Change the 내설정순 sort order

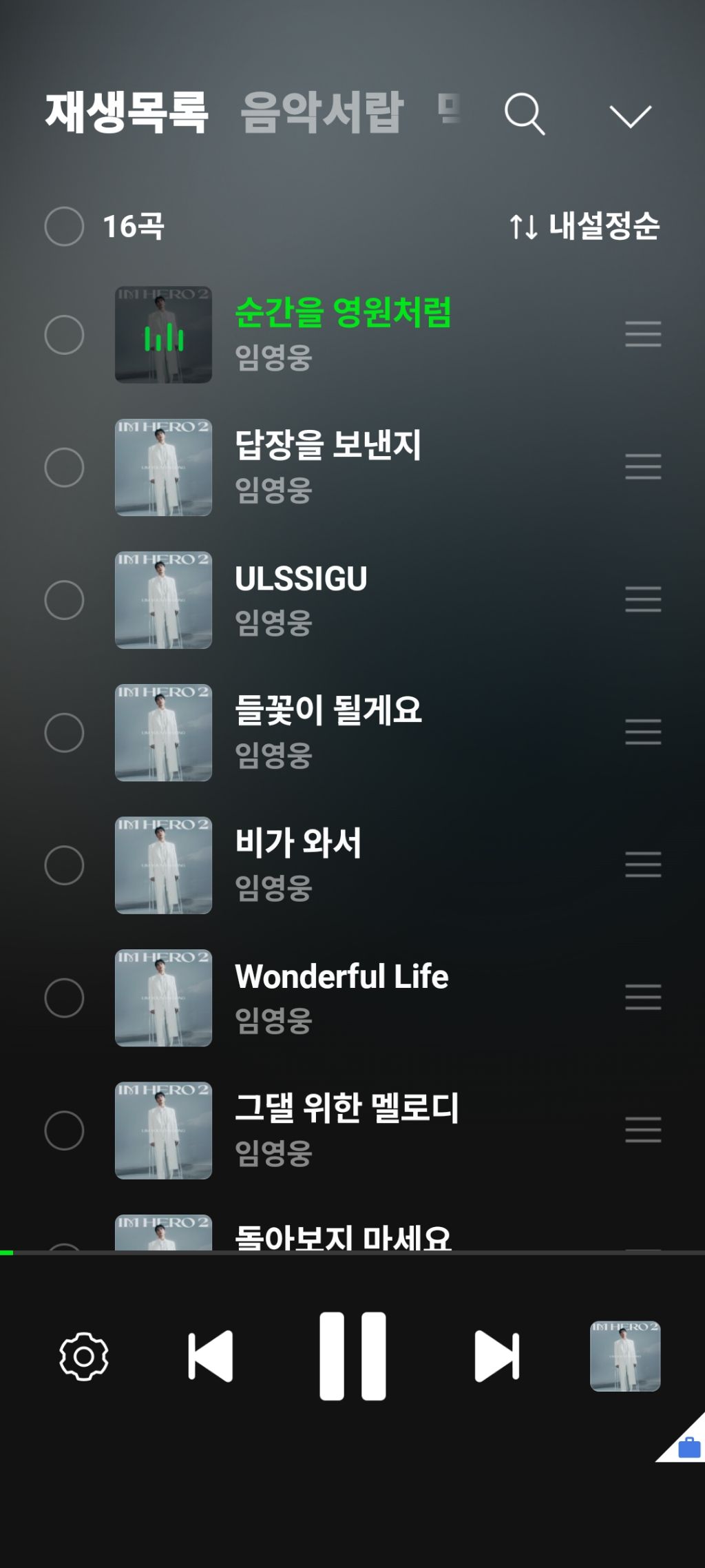click(x=585, y=226)
